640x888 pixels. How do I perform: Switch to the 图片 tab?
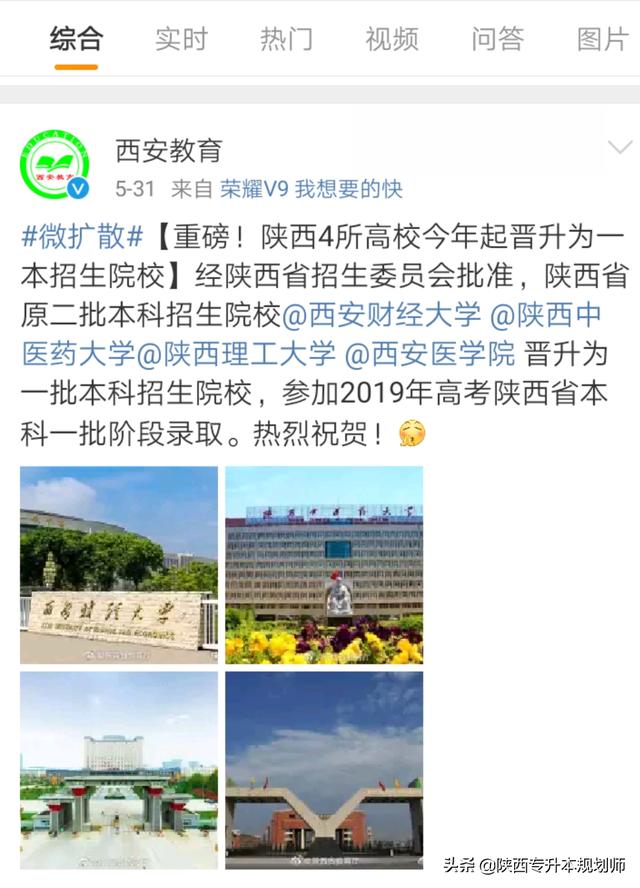(602, 39)
